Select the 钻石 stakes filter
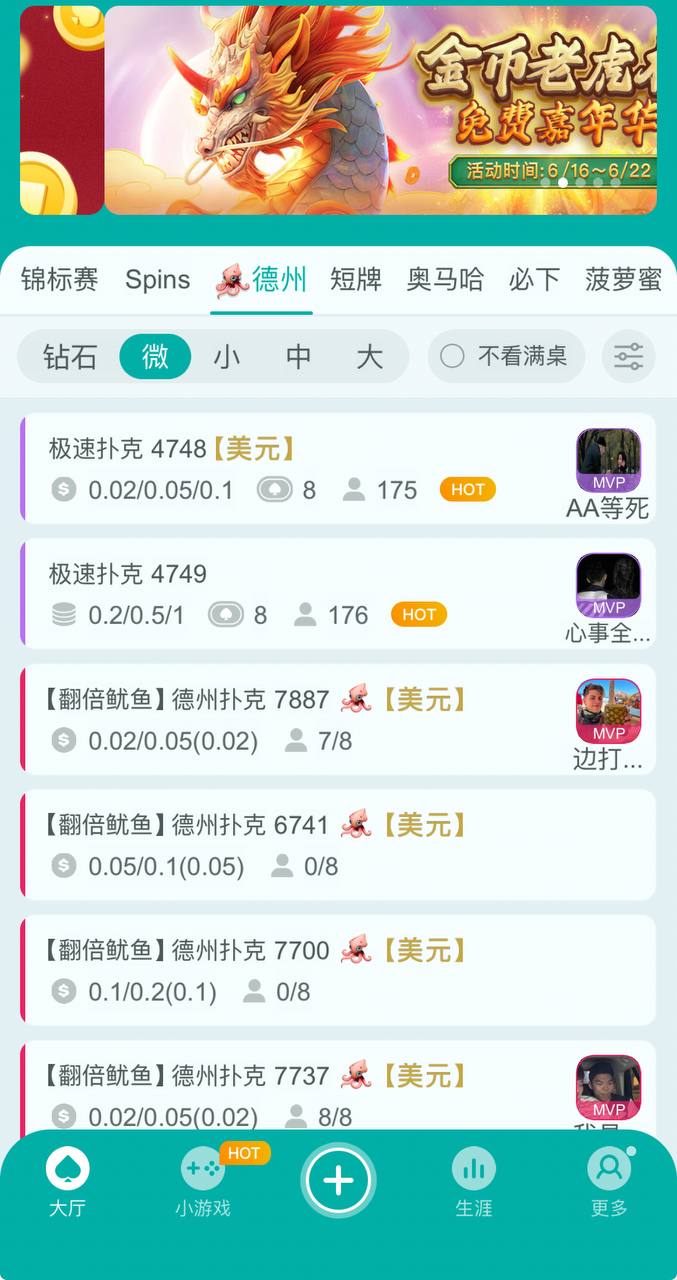 click(70, 357)
